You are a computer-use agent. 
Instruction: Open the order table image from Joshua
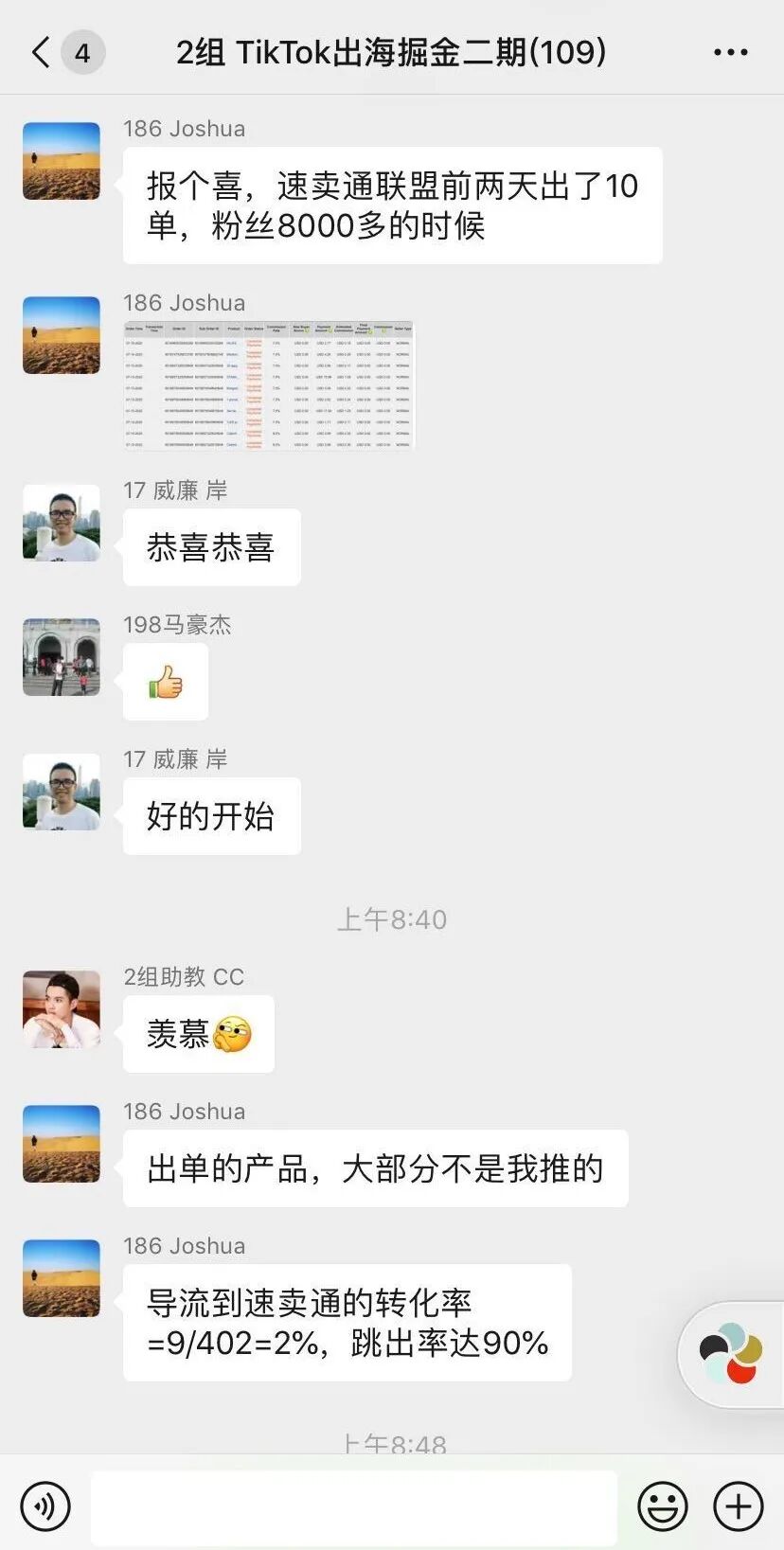[269, 385]
